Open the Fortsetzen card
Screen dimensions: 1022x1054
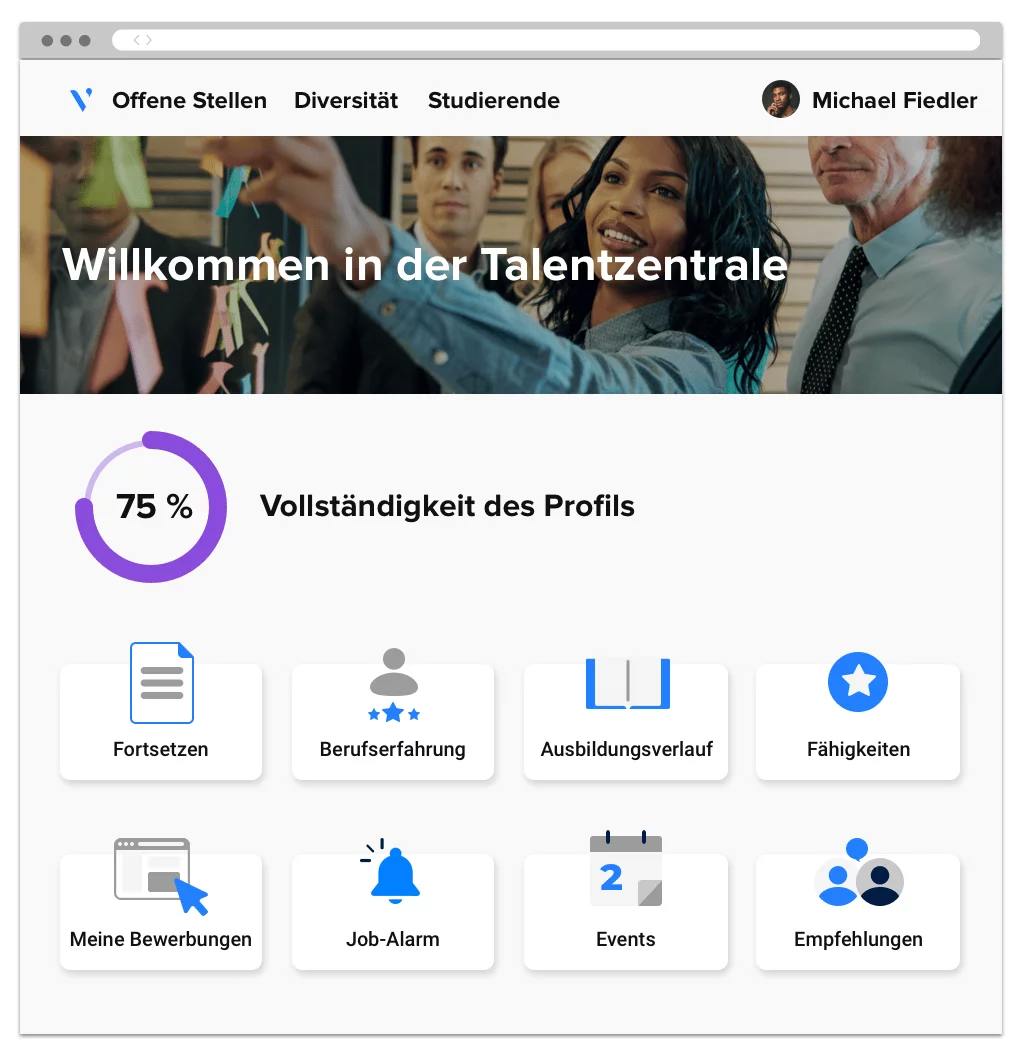[161, 722]
